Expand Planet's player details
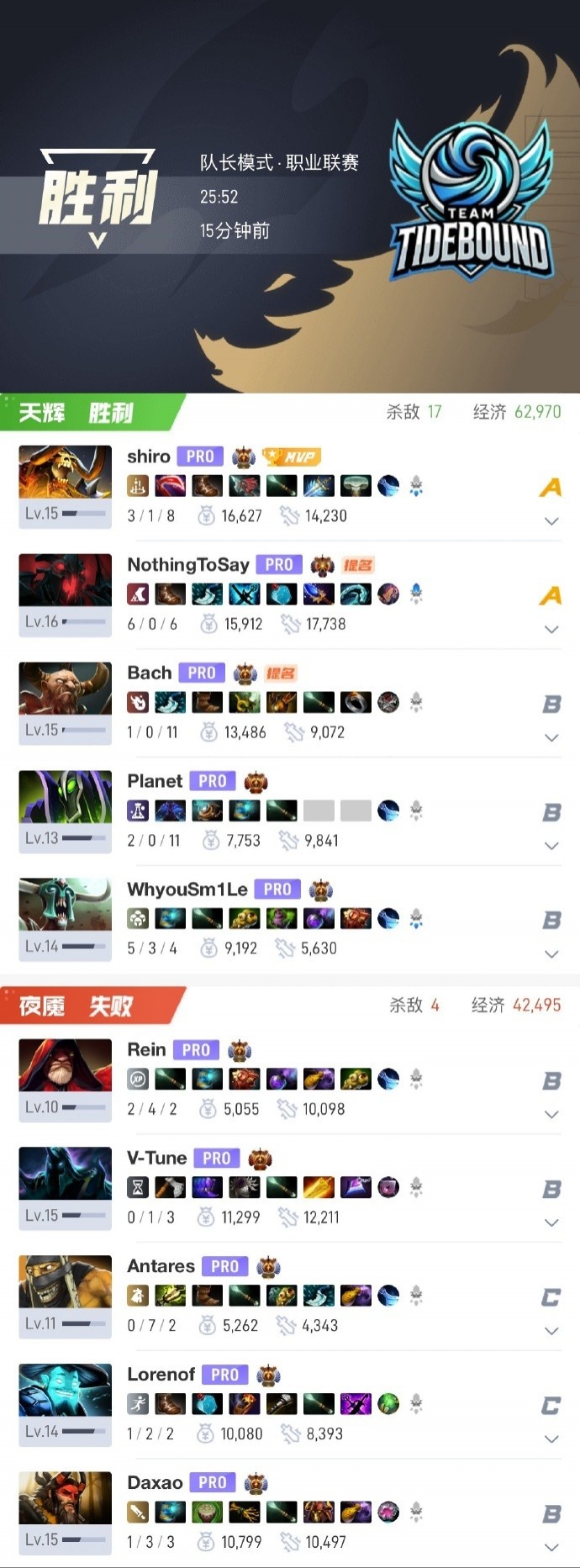The height and width of the screenshot is (1568, 580). pyautogui.click(x=551, y=846)
